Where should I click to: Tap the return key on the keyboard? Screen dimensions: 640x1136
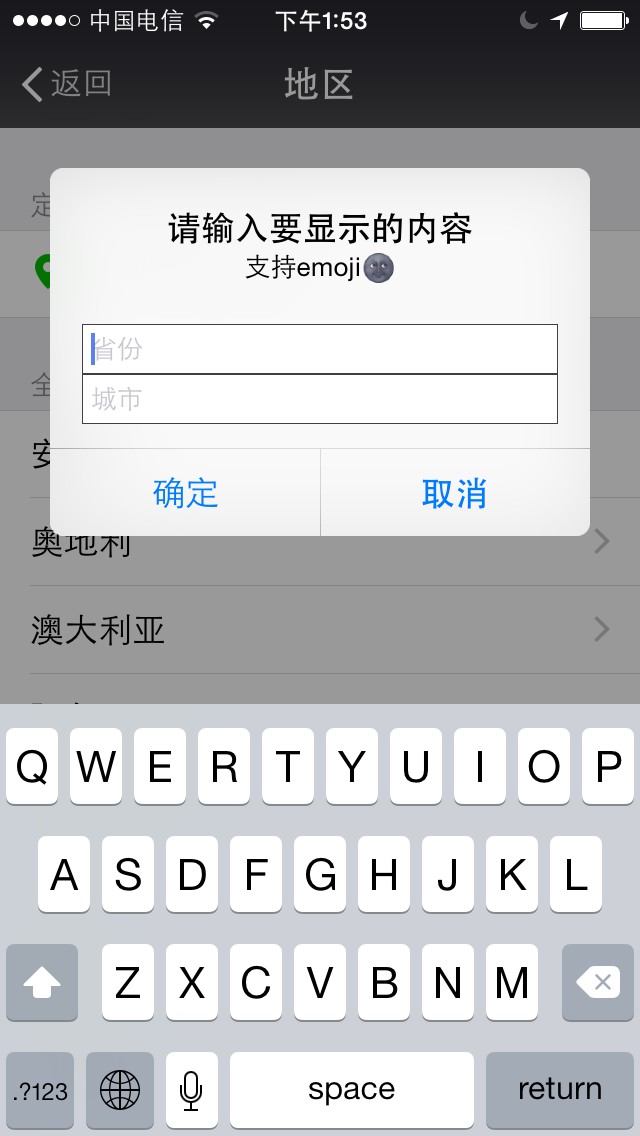point(560,1090)
